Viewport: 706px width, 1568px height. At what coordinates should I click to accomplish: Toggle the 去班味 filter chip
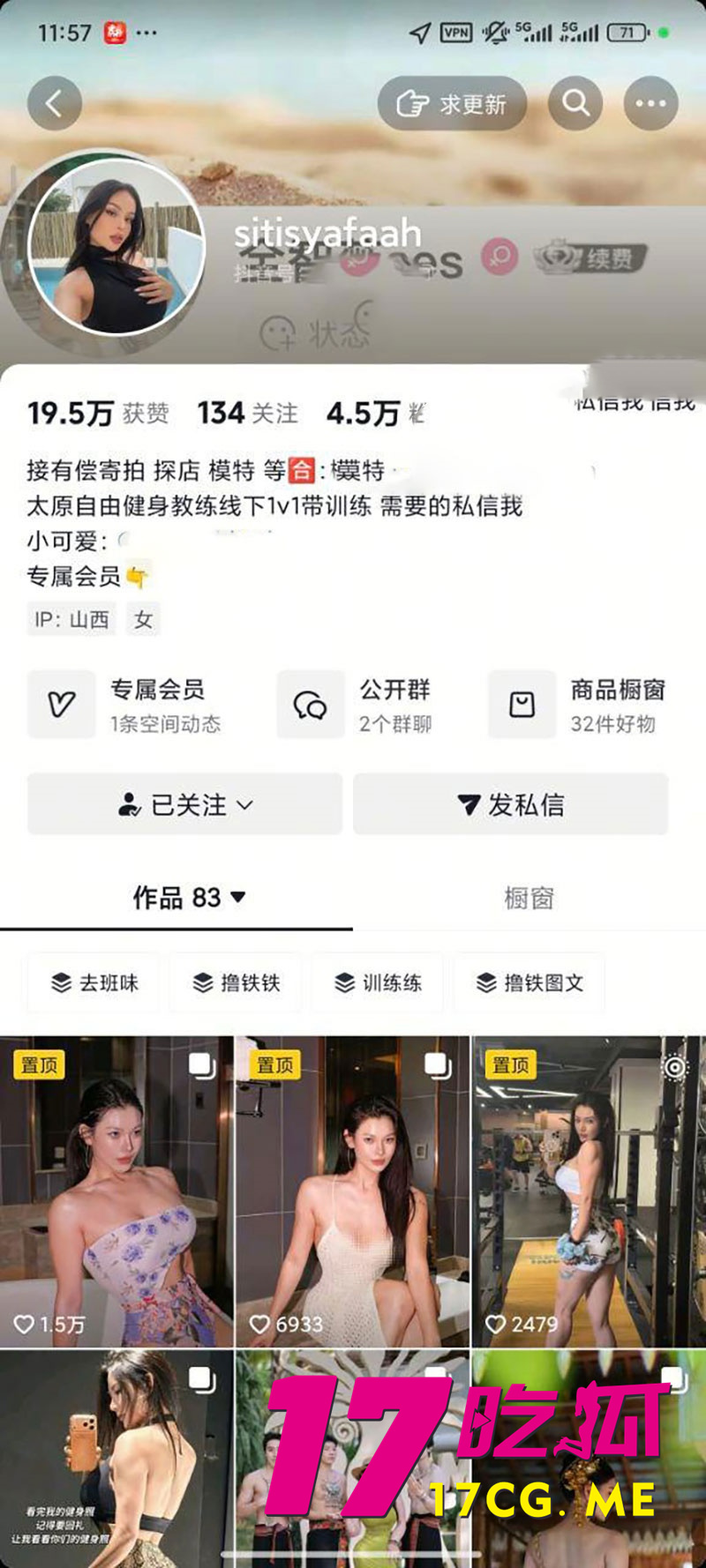tap(92, 982)
